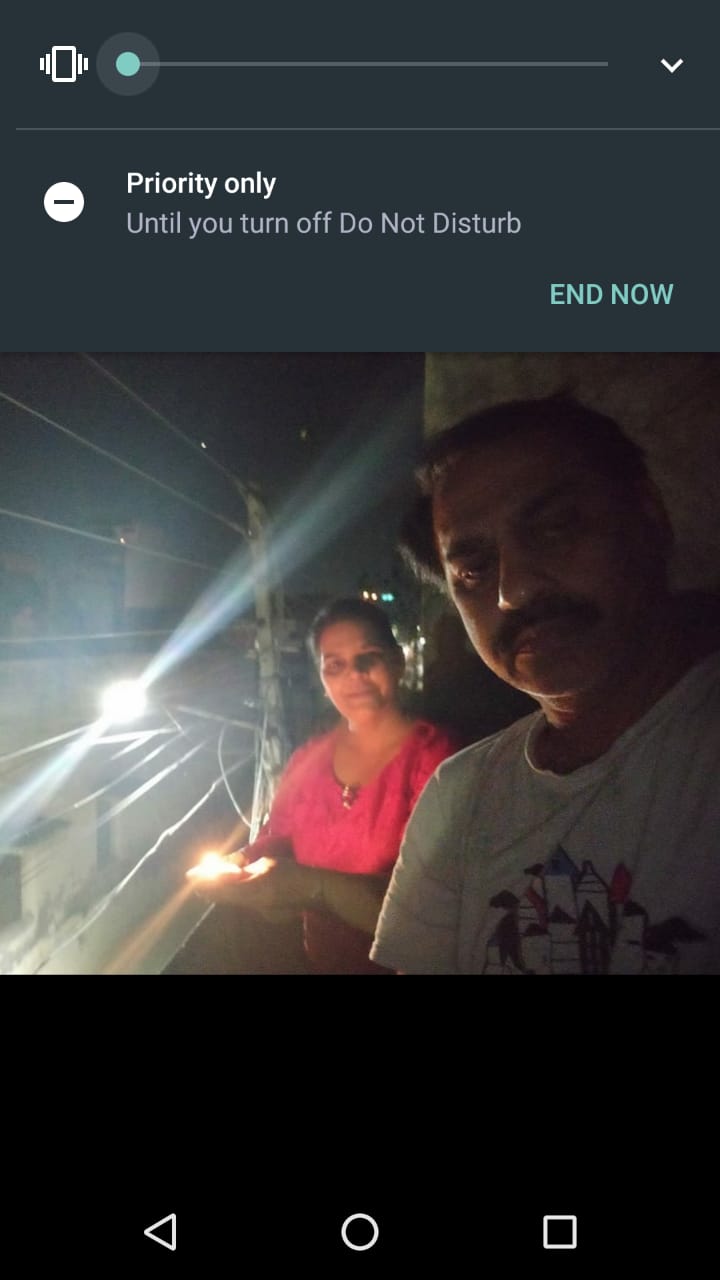Go to the home screen
The width and height of the screenshot is (720, 1280).
(x=360, y=1232)
